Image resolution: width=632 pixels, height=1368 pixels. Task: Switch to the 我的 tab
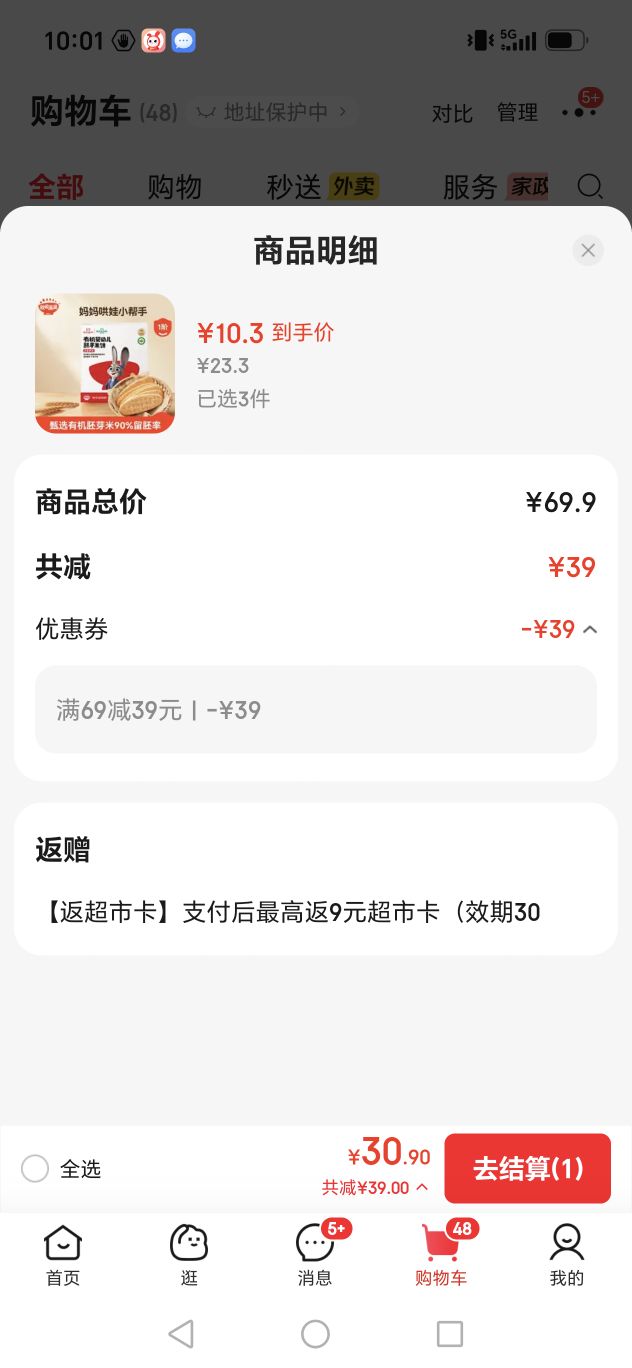[x=567, y=1256]
